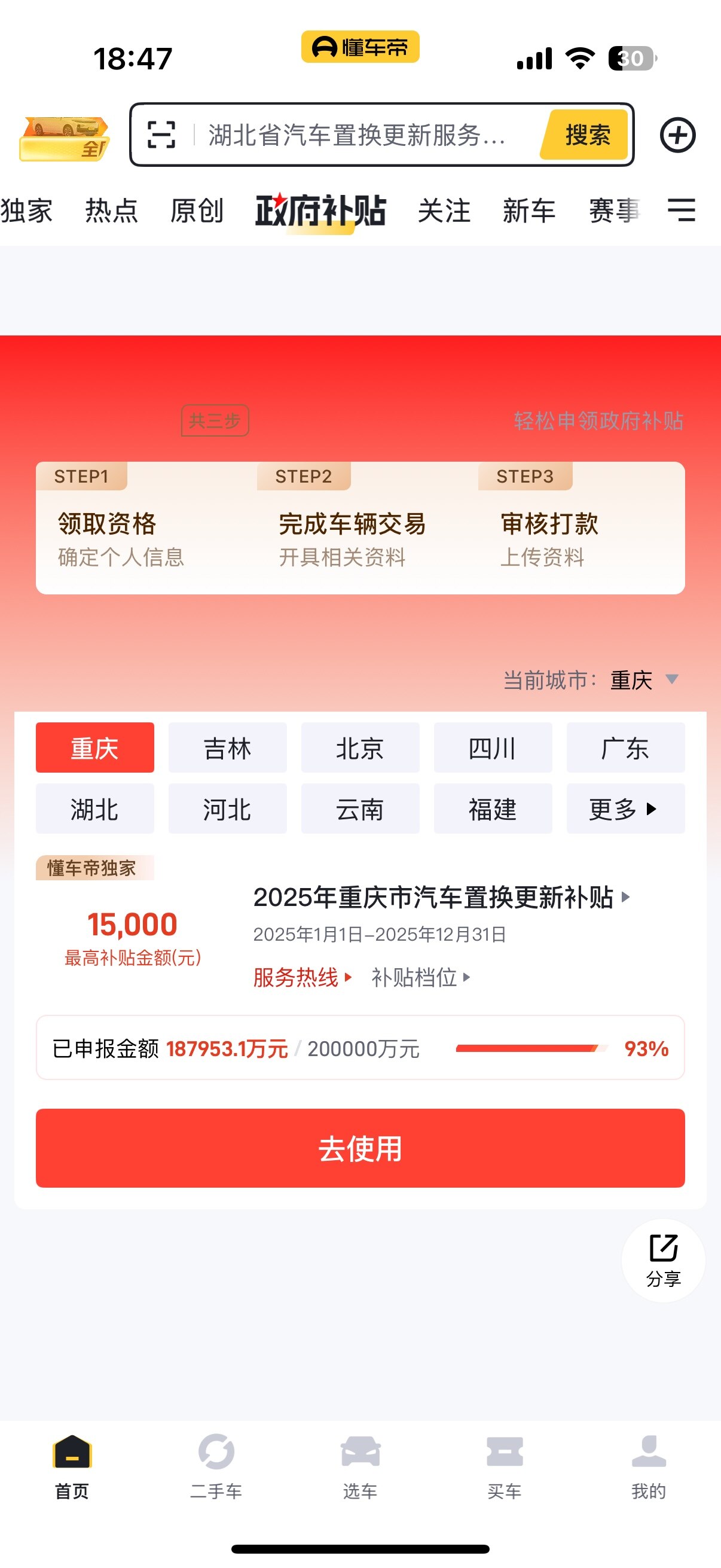
Task: Select the 北京 region chip
Action: pyautogui.click(x=360, y=748)
